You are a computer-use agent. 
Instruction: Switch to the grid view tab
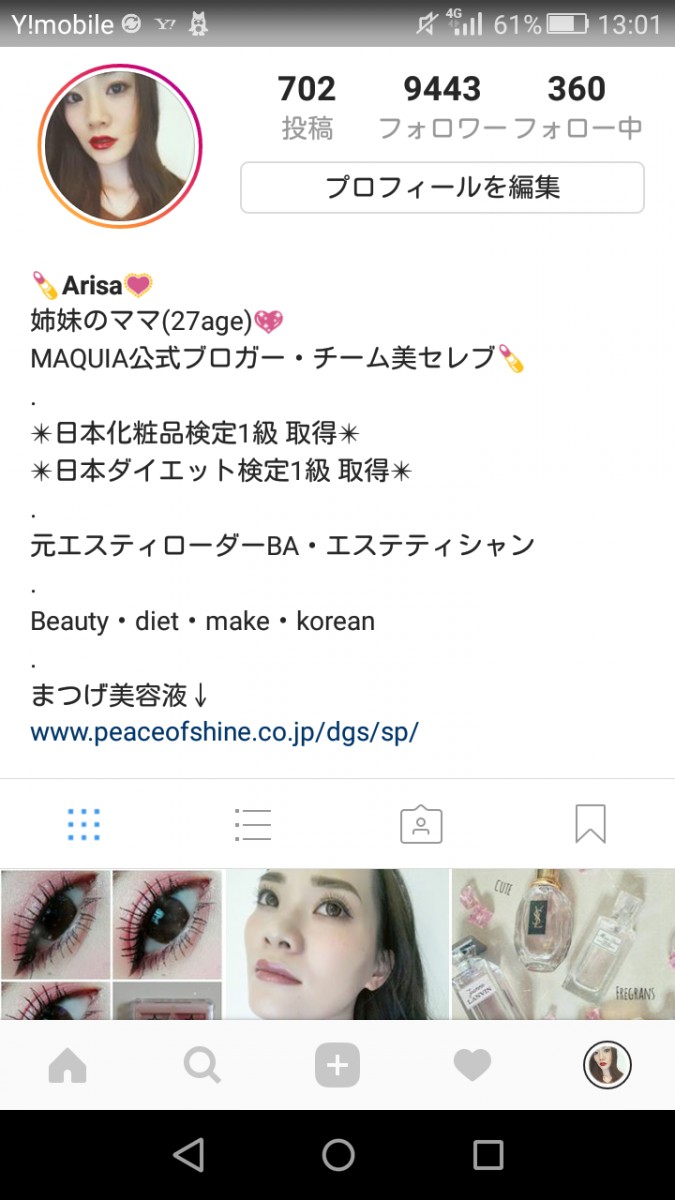tap(84, 824)
